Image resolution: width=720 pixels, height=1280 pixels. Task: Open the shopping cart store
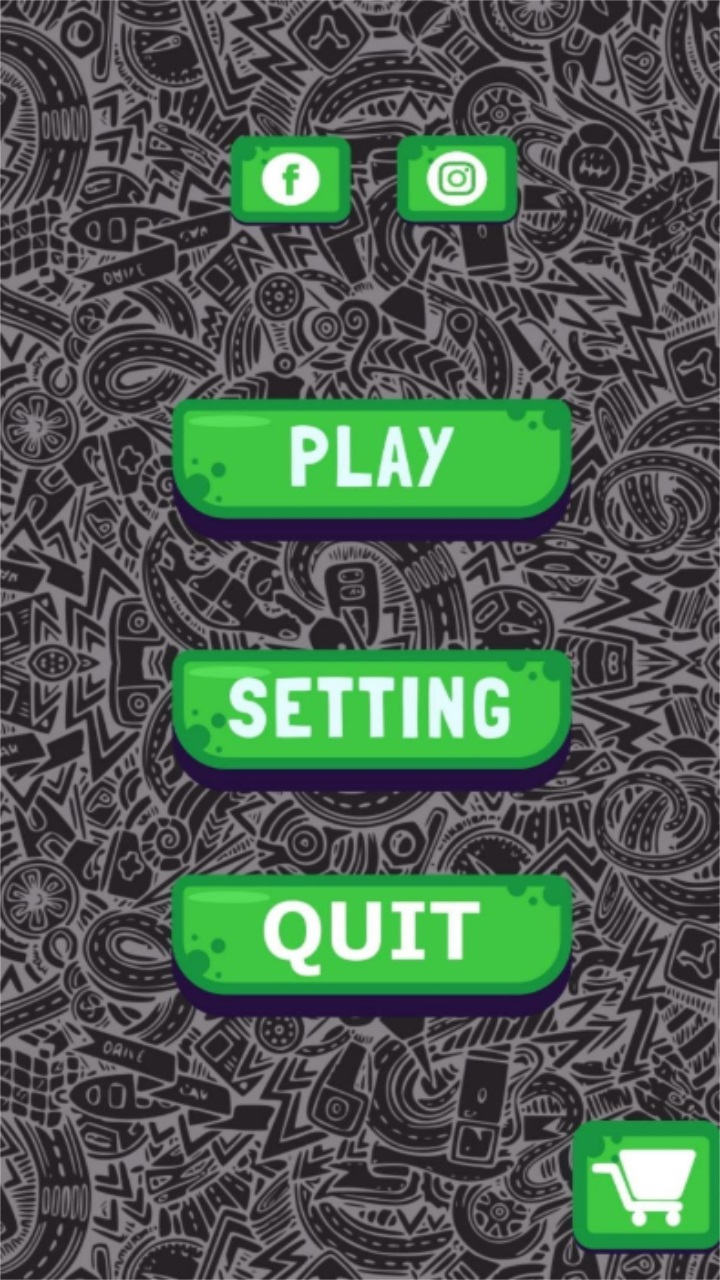pyautogui.click(x=645, y=1184)
